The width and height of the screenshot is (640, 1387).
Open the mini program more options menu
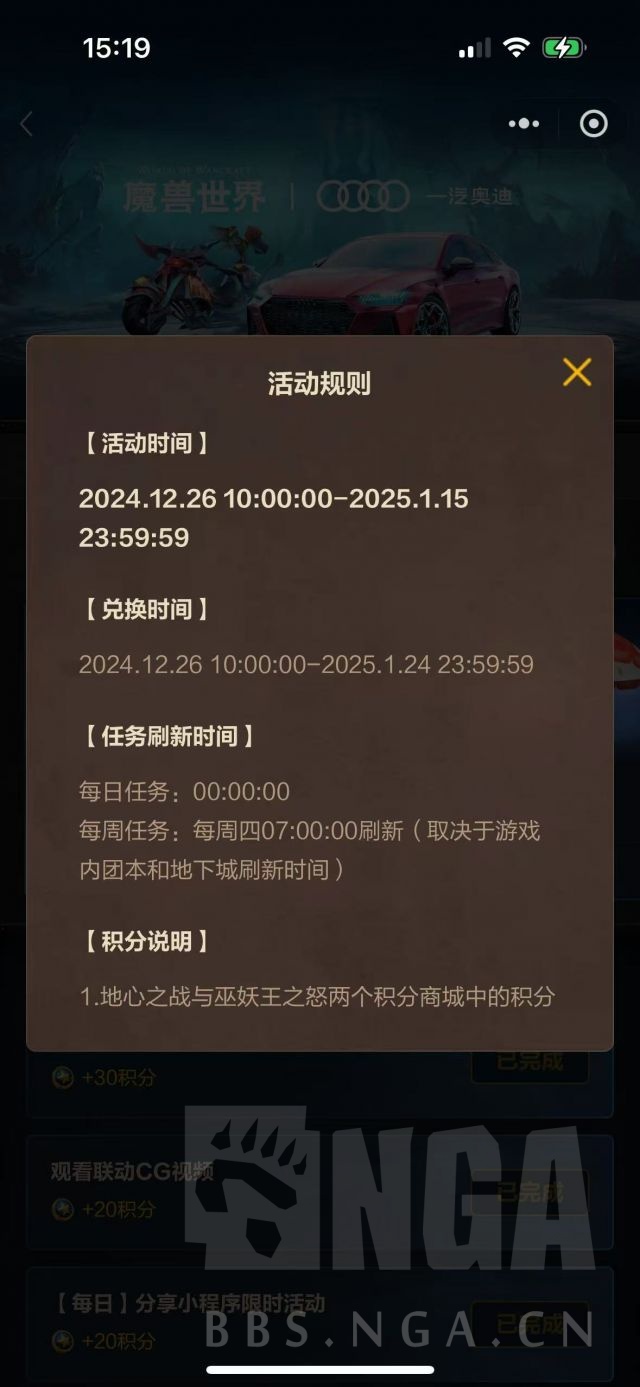(524, 124)
